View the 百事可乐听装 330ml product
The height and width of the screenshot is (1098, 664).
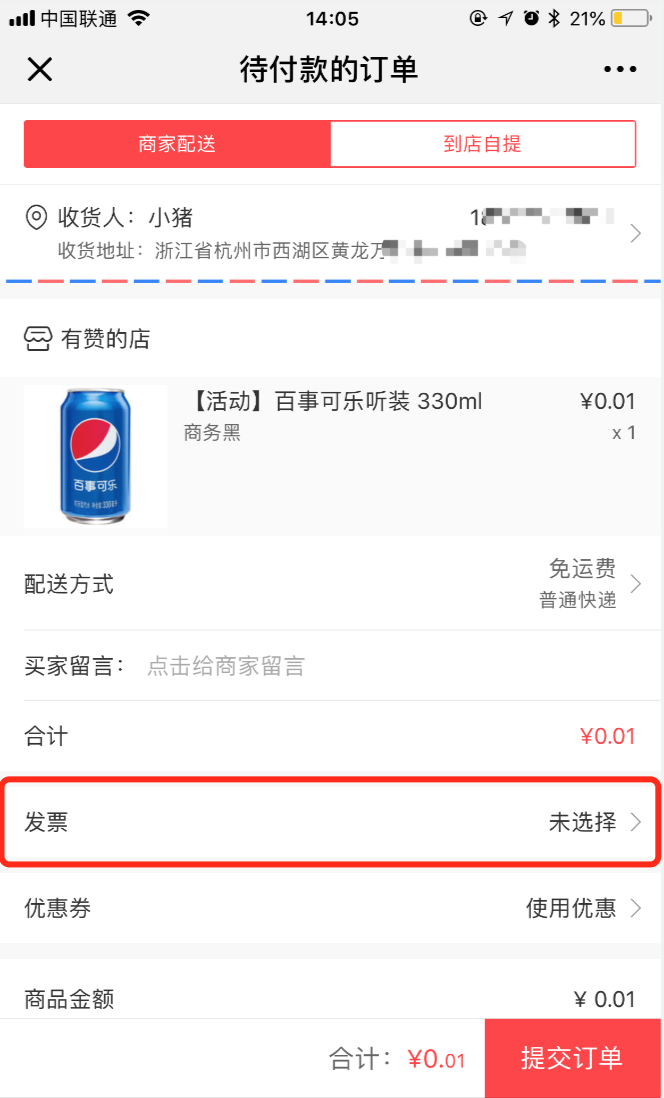pyautogui.click(x=333, y=403)
